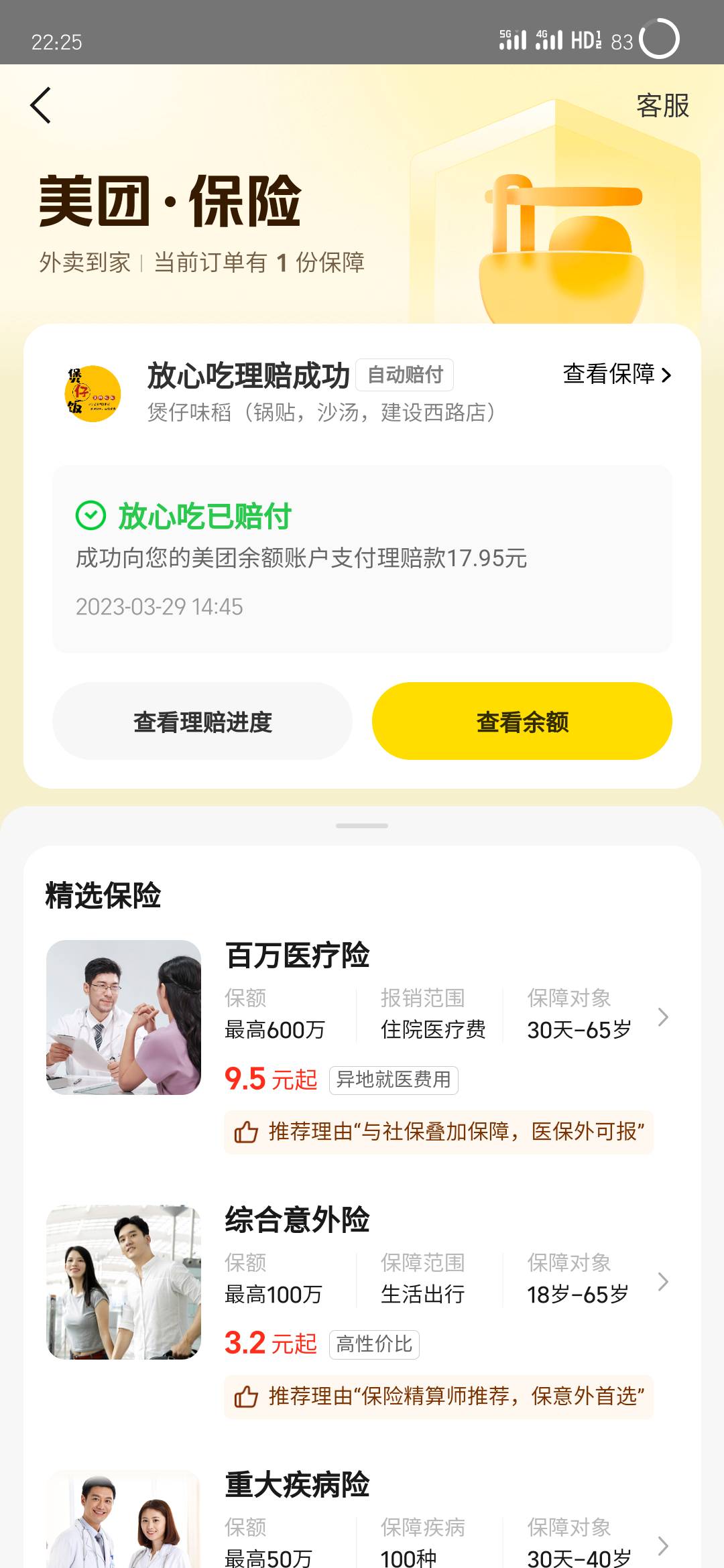Tap 查看余额 button
The height and width of the screenshot is (1568, 724).
click(x=522, y=722)
